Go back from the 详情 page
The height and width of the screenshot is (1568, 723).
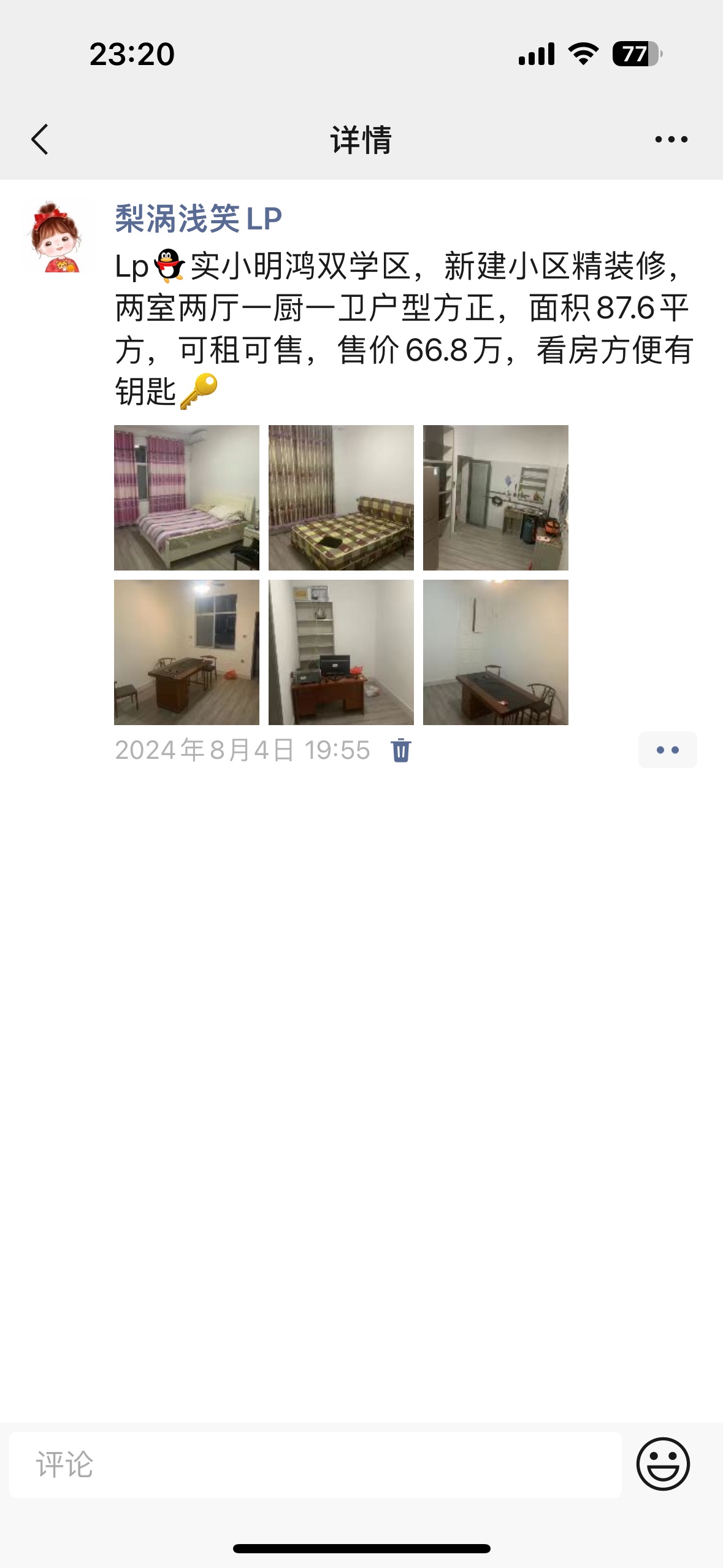pyautogui.click(x=40, y=140)
